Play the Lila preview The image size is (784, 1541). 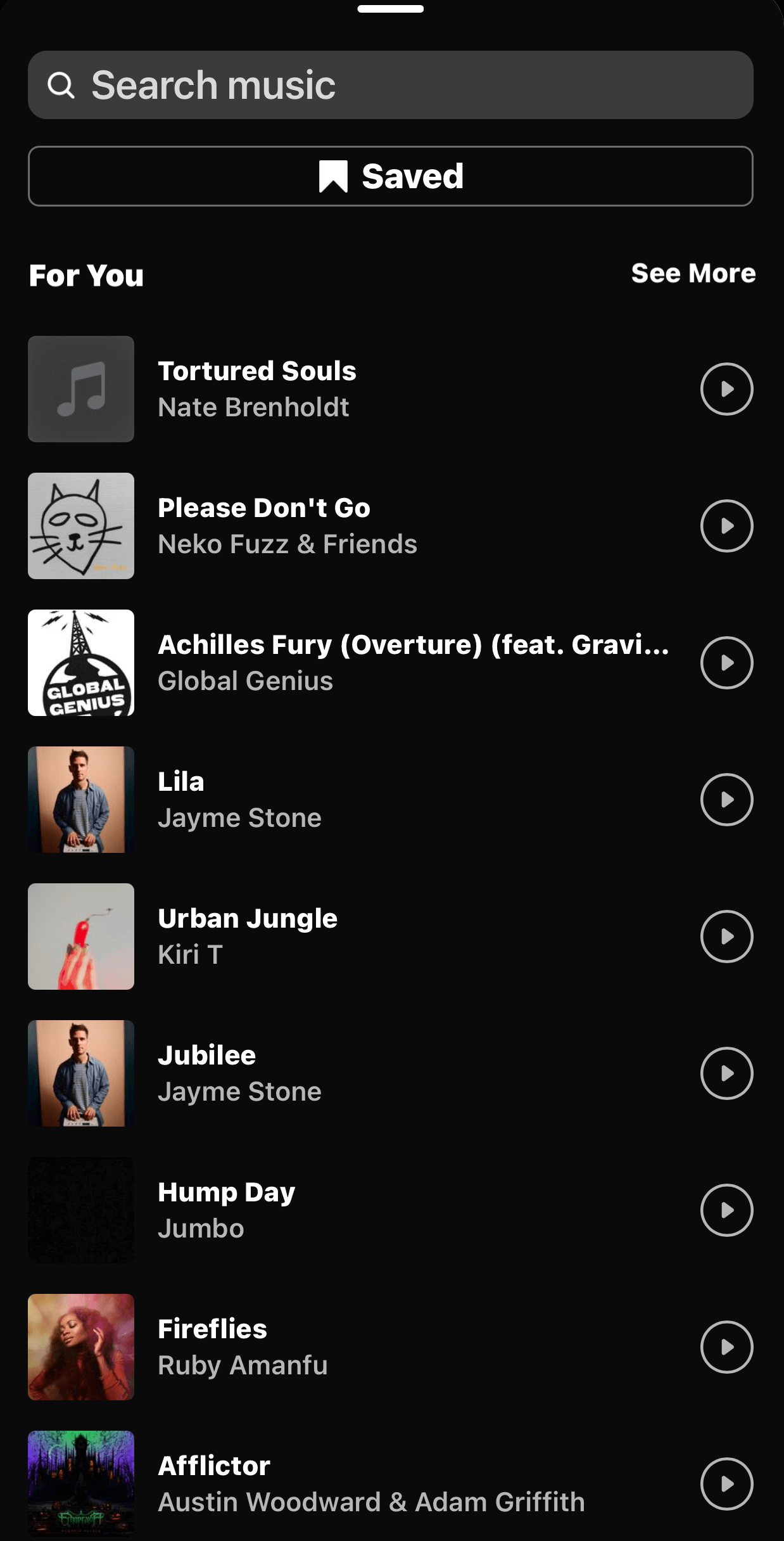(726, 800)
